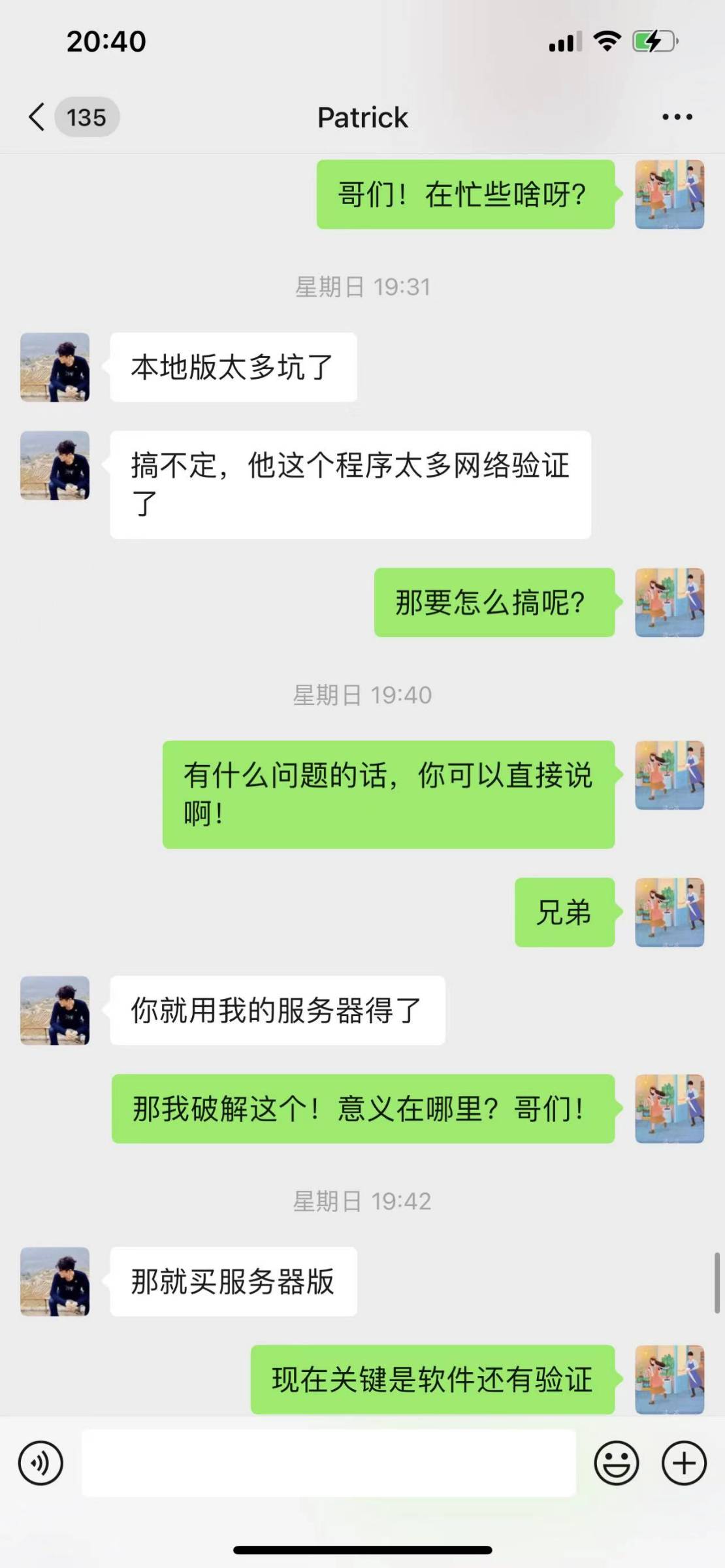The image size is (725, 1568).
Task: Tap the message text field
Action: pos(329,1463)
